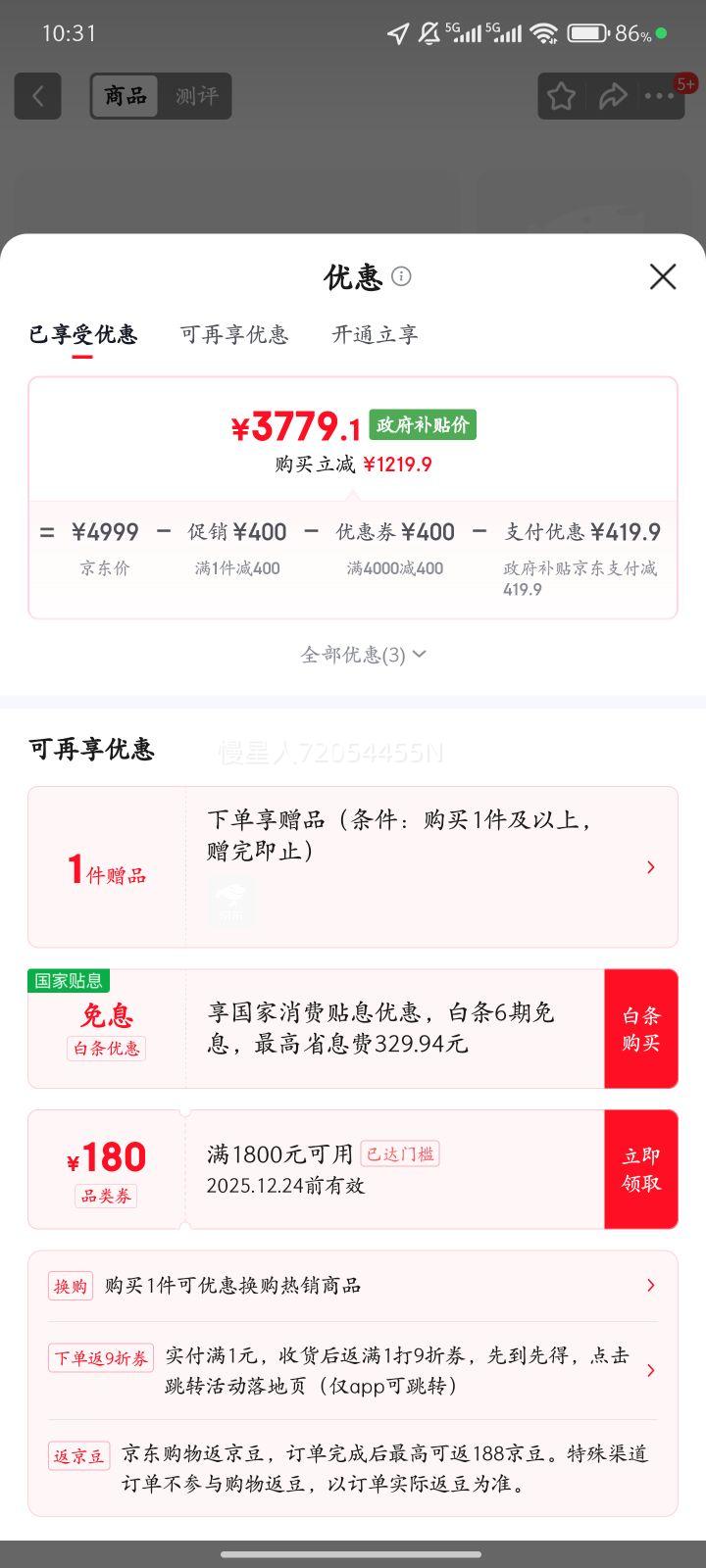Tap the 白条购买 button
This screenshot has height=1568, width=706.
pyautogui.click(x=641, y=1028)
